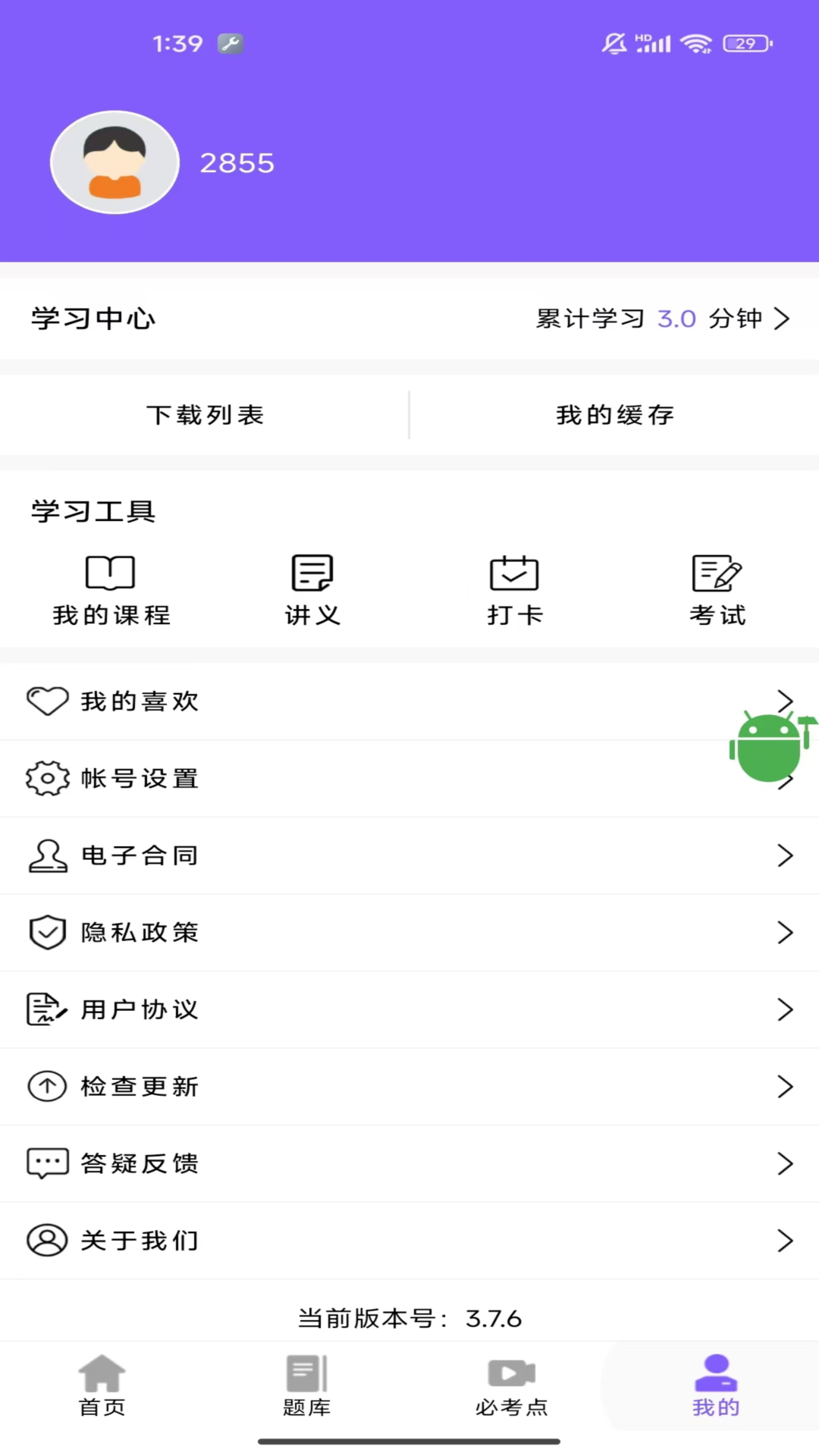819x1456 pixels.
Task: Switch to the 我的缓存 tab
Action: pyautogui.click(x=614, y=415)
